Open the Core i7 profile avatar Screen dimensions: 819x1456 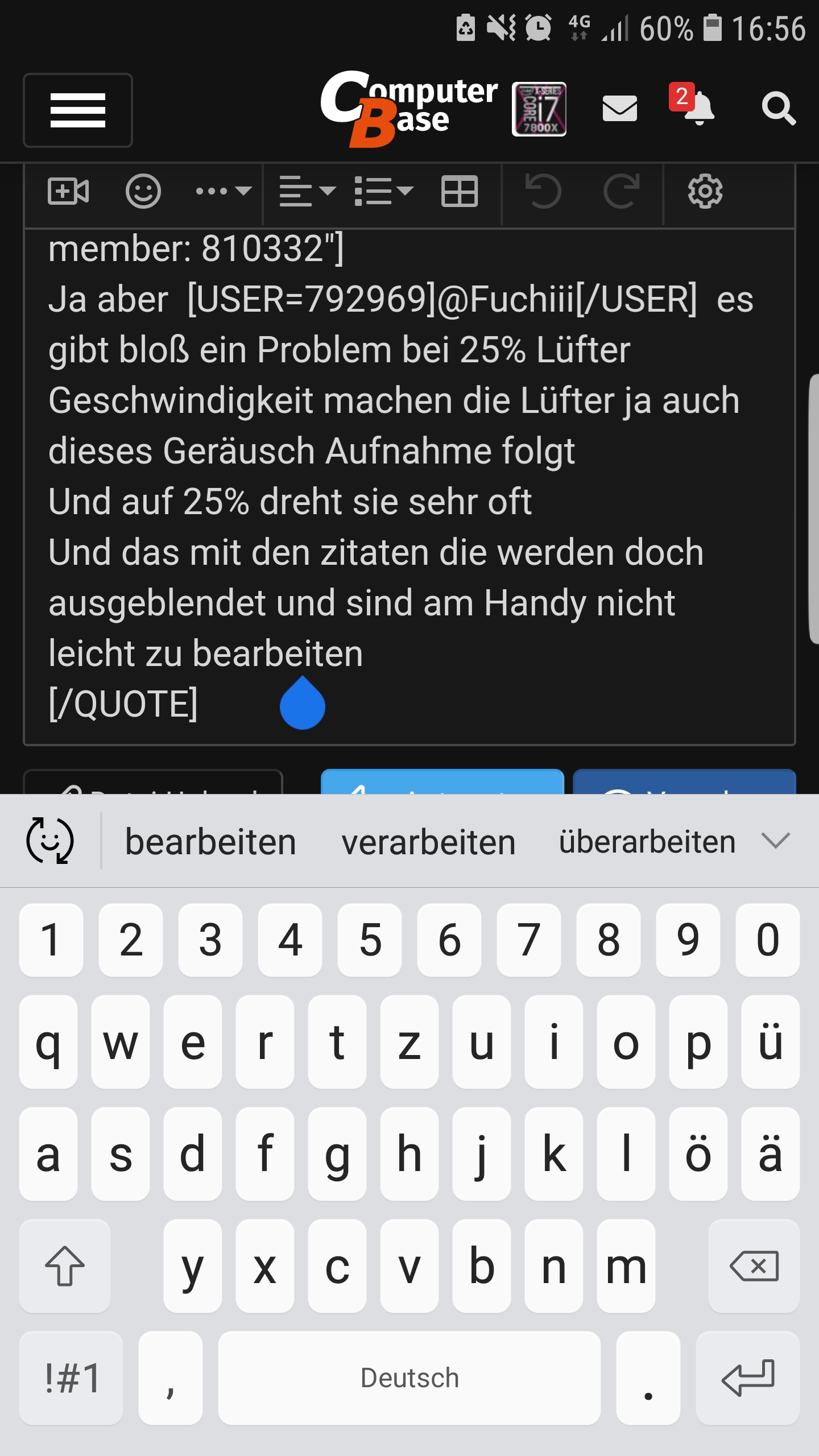point(539,109)
